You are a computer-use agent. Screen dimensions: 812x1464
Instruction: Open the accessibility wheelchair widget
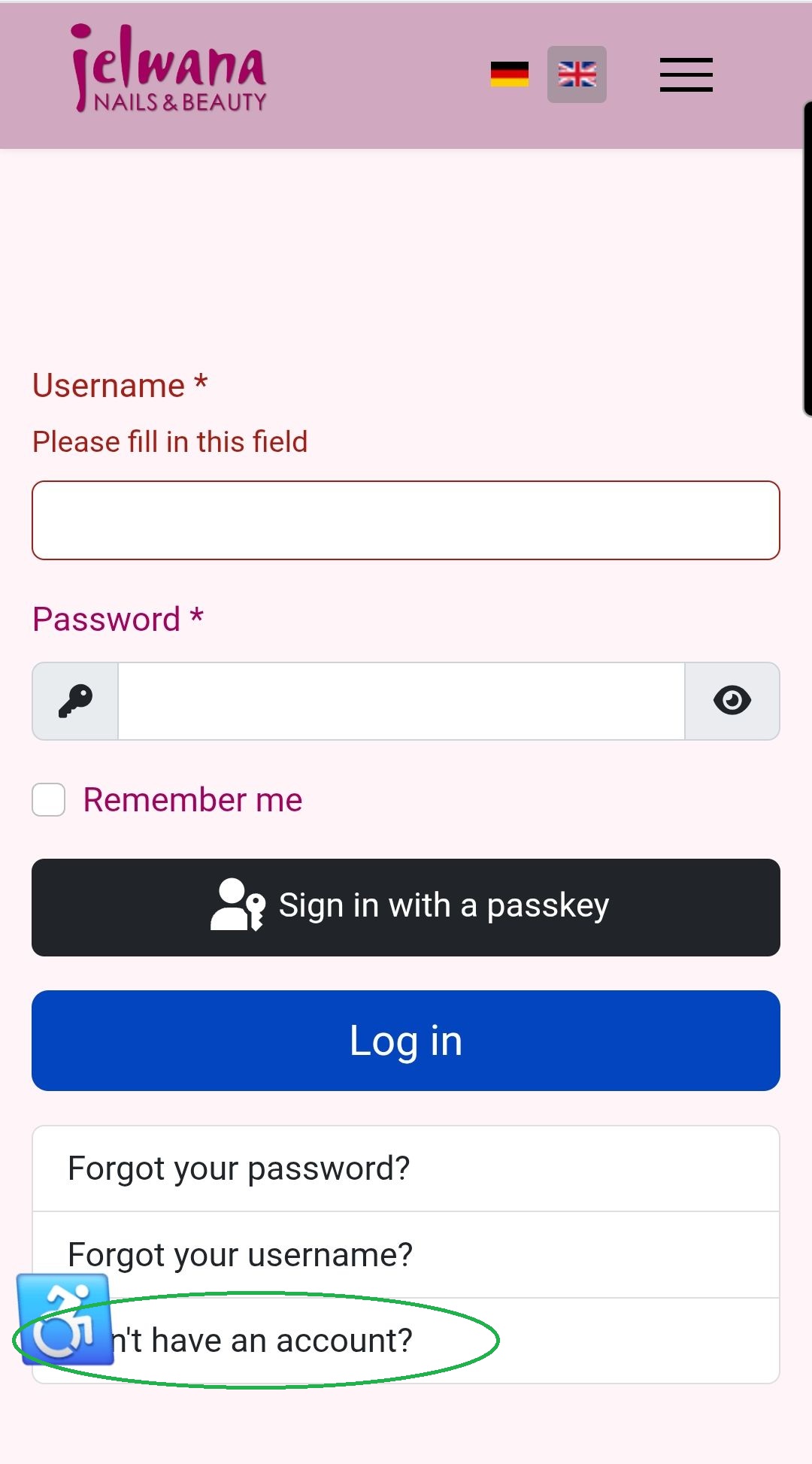point(64,1320)
